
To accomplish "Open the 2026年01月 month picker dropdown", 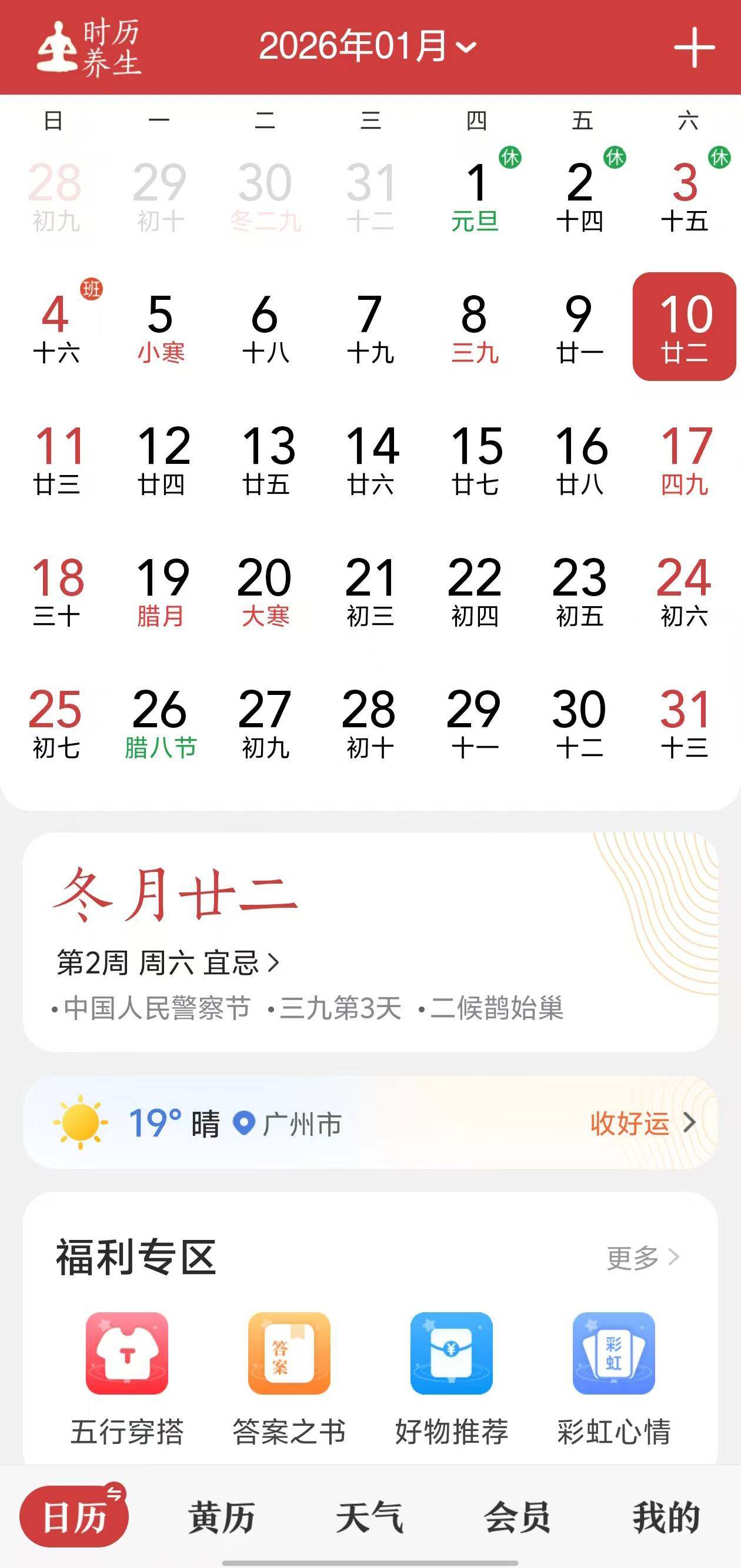I will point(368,46).
